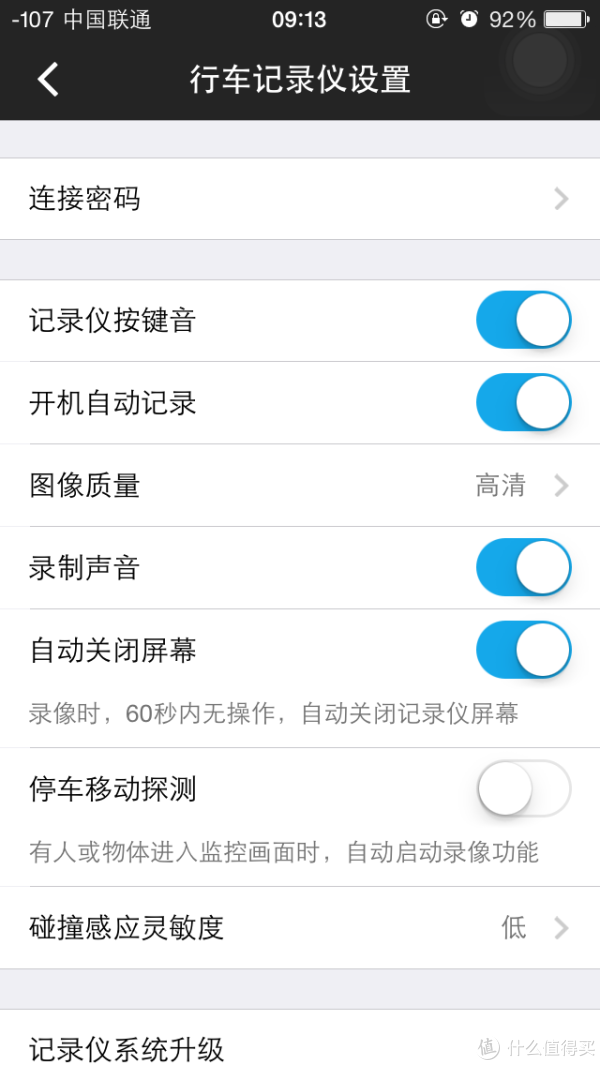Open 记录仪系统升级
This screenshot has width=600, height=1065.
click(x=300, y=1038)
